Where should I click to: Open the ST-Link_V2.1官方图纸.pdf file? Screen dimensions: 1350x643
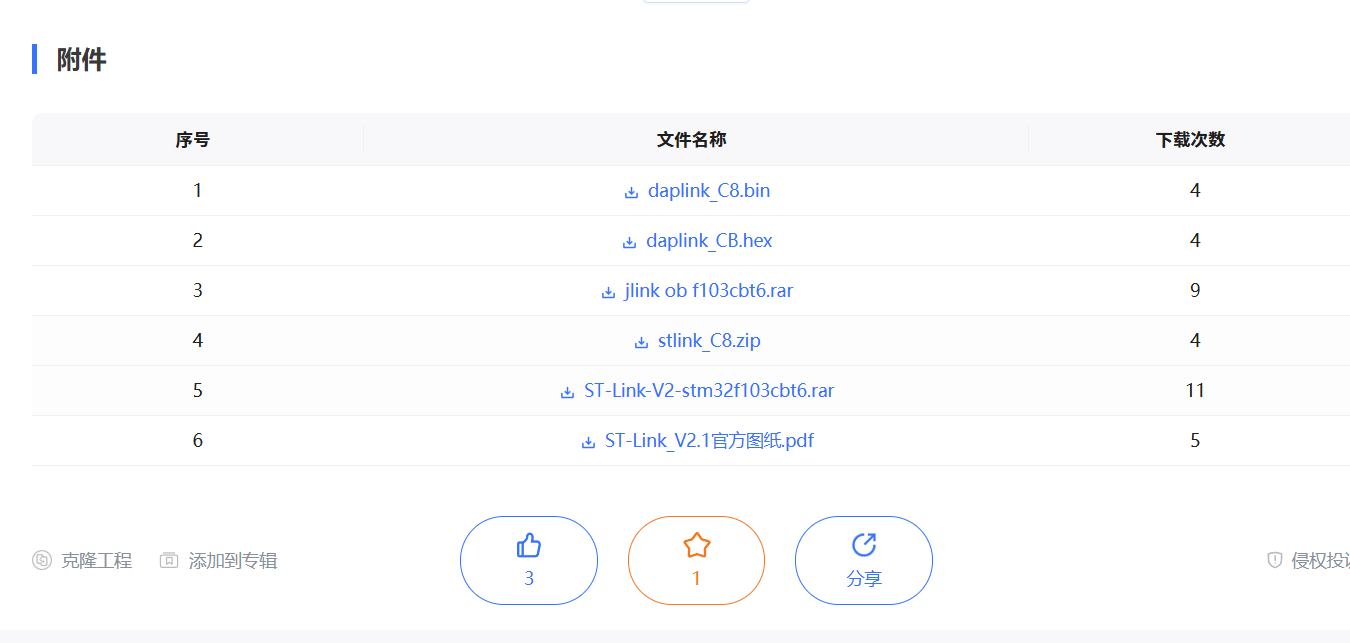[708, 441]
